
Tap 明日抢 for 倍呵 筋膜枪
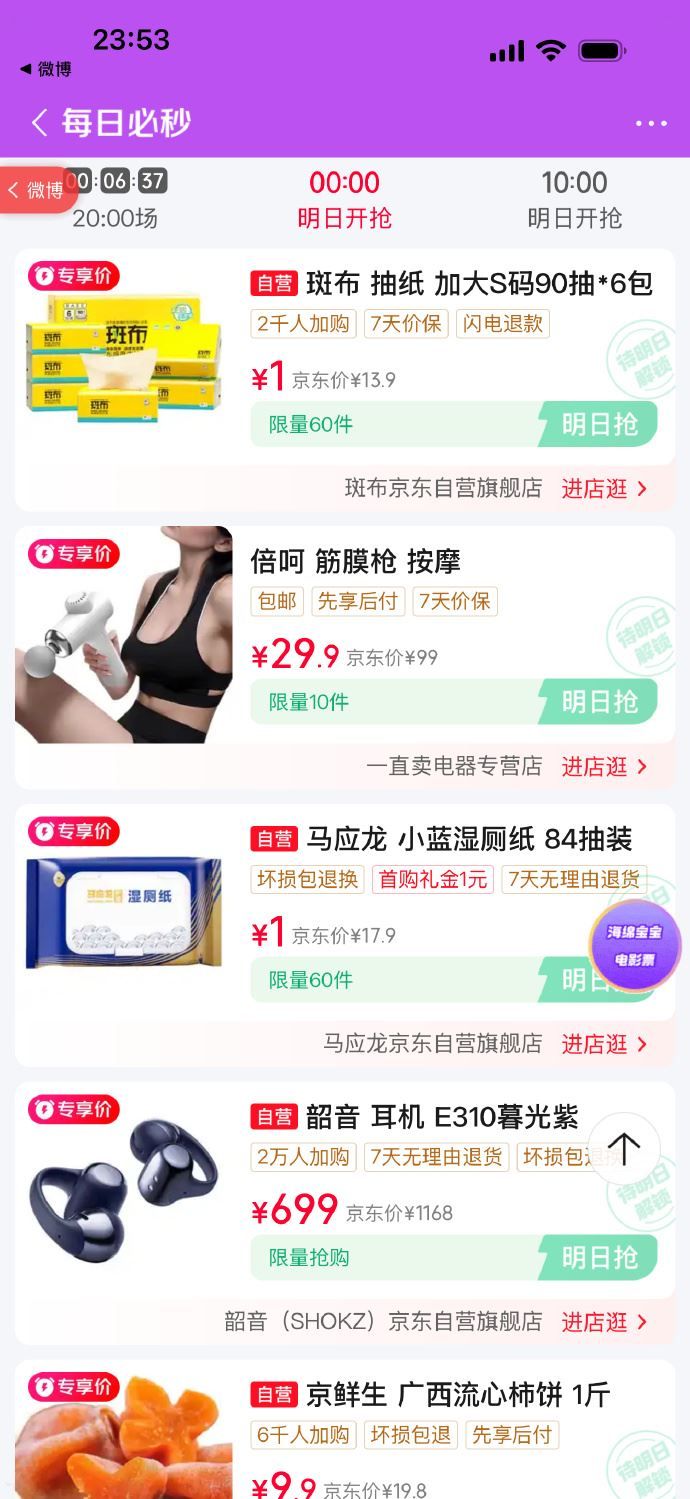(x=598, y=702)
